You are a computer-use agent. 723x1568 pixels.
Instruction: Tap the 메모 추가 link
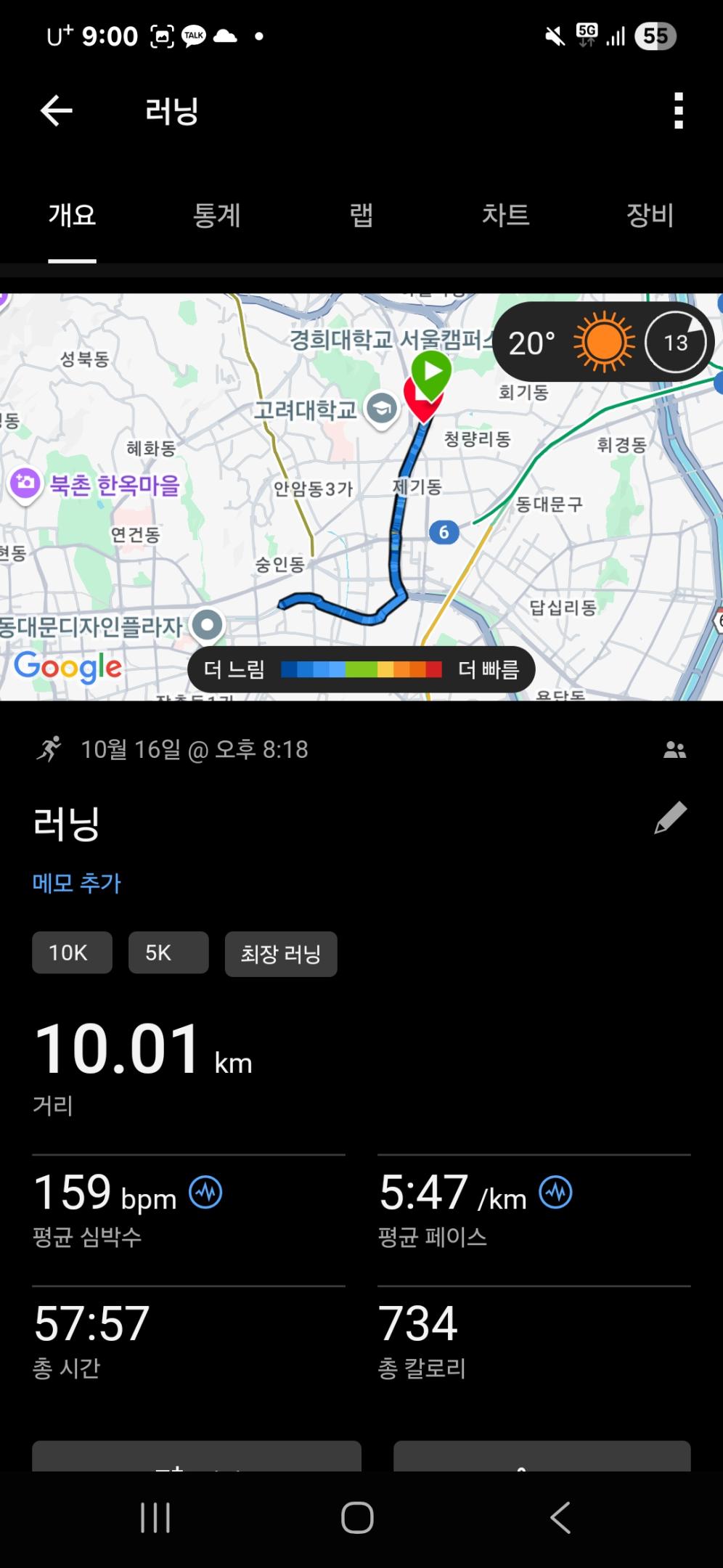click(77, 883)
